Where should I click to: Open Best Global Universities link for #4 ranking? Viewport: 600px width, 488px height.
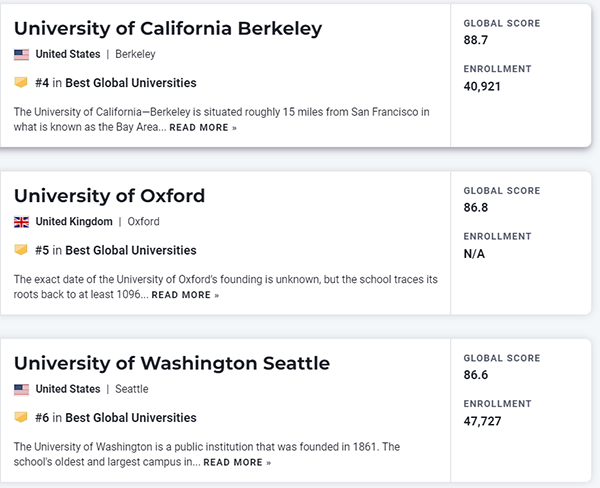tap(130, 83)
